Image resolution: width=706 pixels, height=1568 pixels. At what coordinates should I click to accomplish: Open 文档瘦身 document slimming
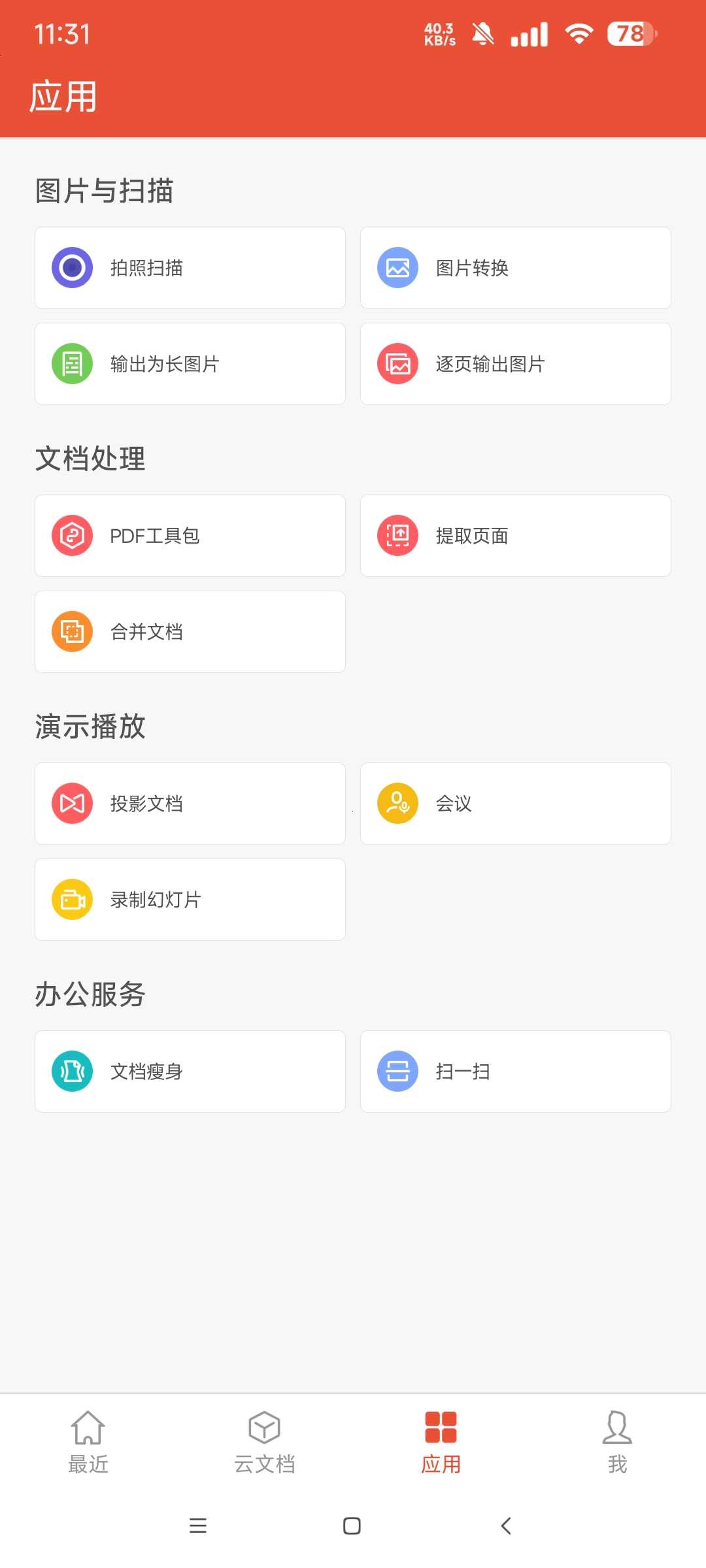[x=190, y=1071]
